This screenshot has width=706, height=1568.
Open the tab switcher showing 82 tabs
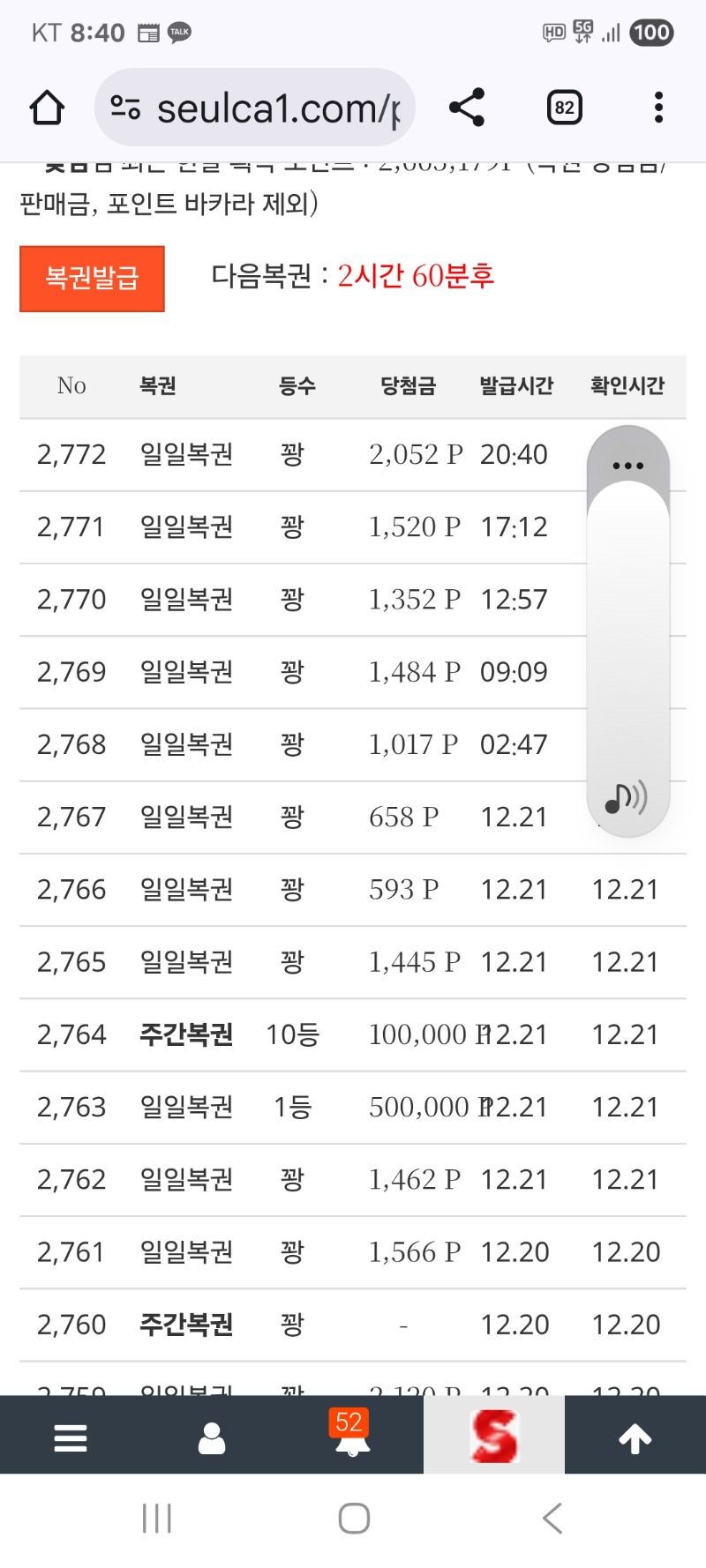pyautogui.click(x=564, y=108)
